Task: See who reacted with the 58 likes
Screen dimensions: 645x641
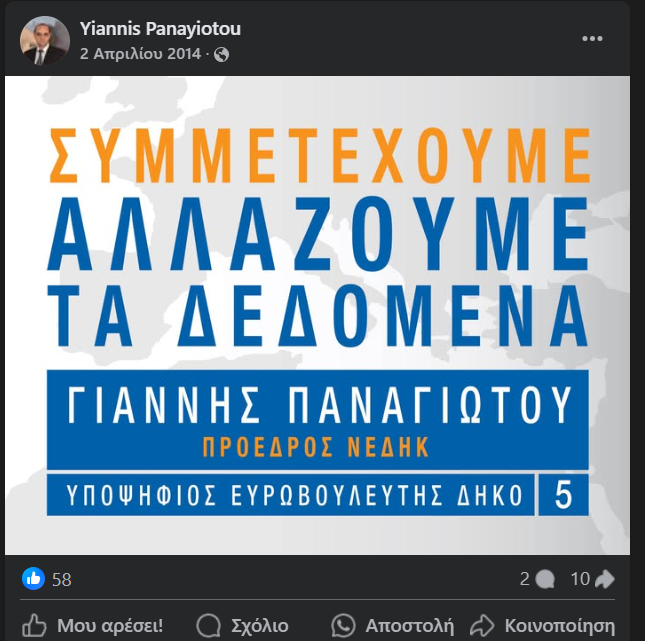Action: (x=48, y=579)
